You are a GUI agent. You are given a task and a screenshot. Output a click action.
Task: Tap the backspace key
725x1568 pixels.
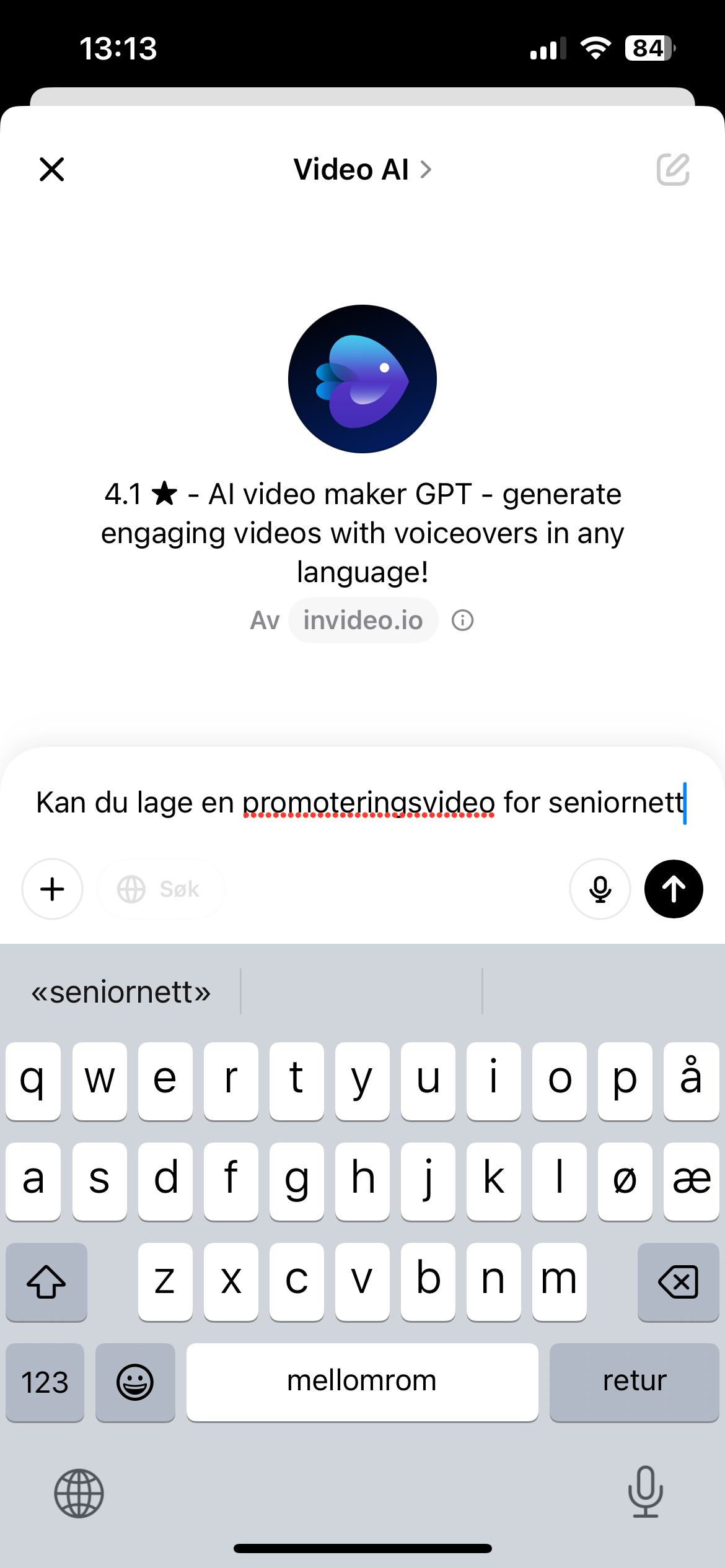point(678,1282)
